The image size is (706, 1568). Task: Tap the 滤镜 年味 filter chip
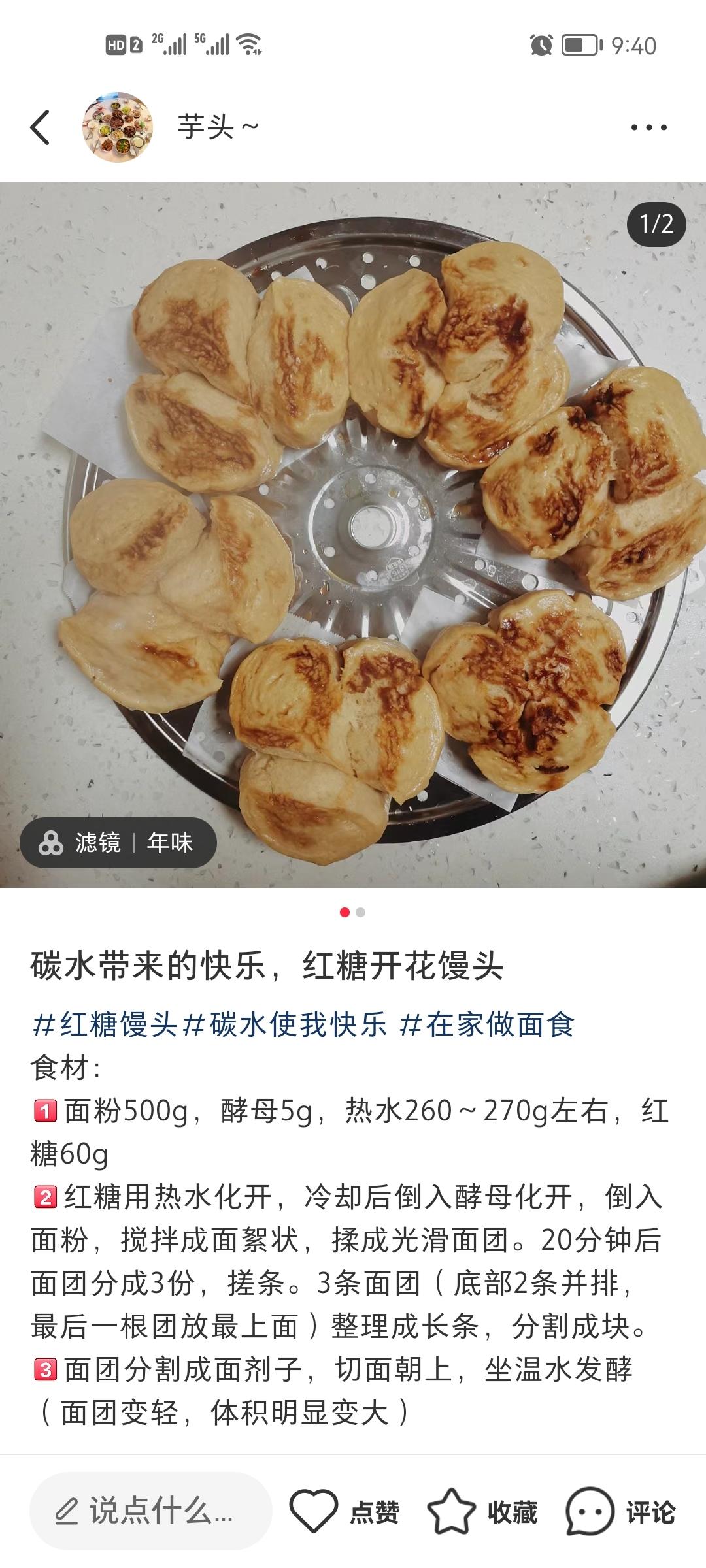118,843
